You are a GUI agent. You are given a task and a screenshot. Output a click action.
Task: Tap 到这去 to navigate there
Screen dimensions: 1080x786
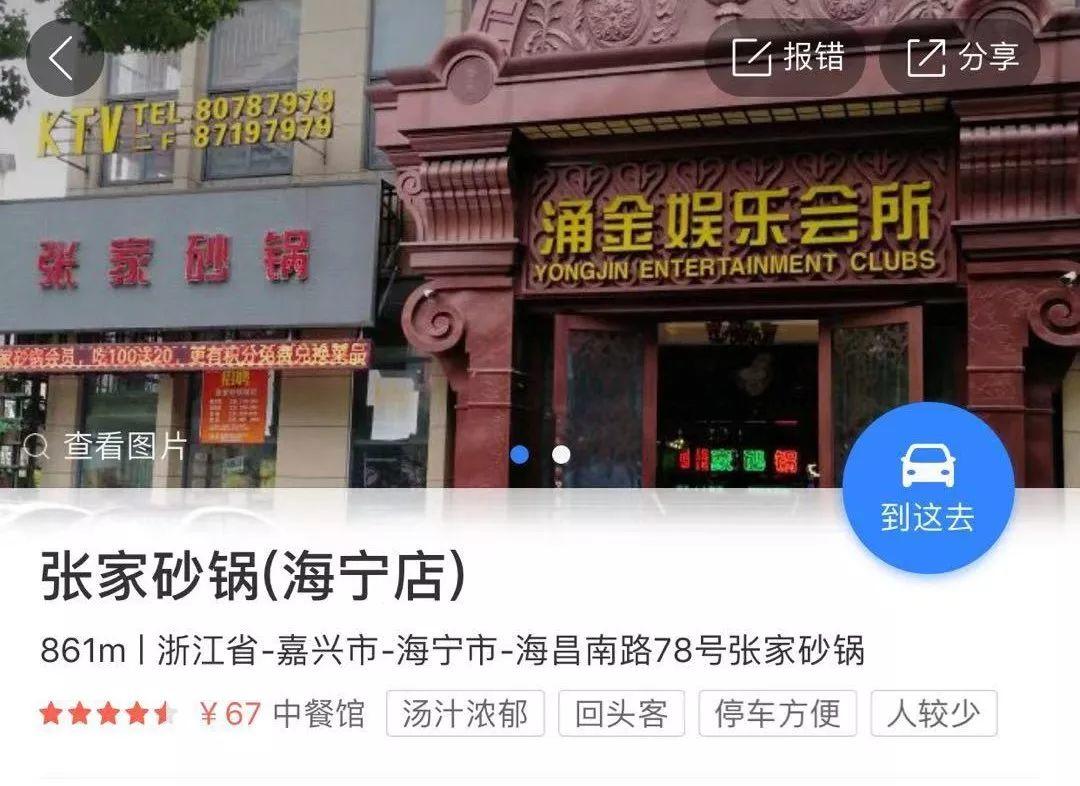click(927, 488)
